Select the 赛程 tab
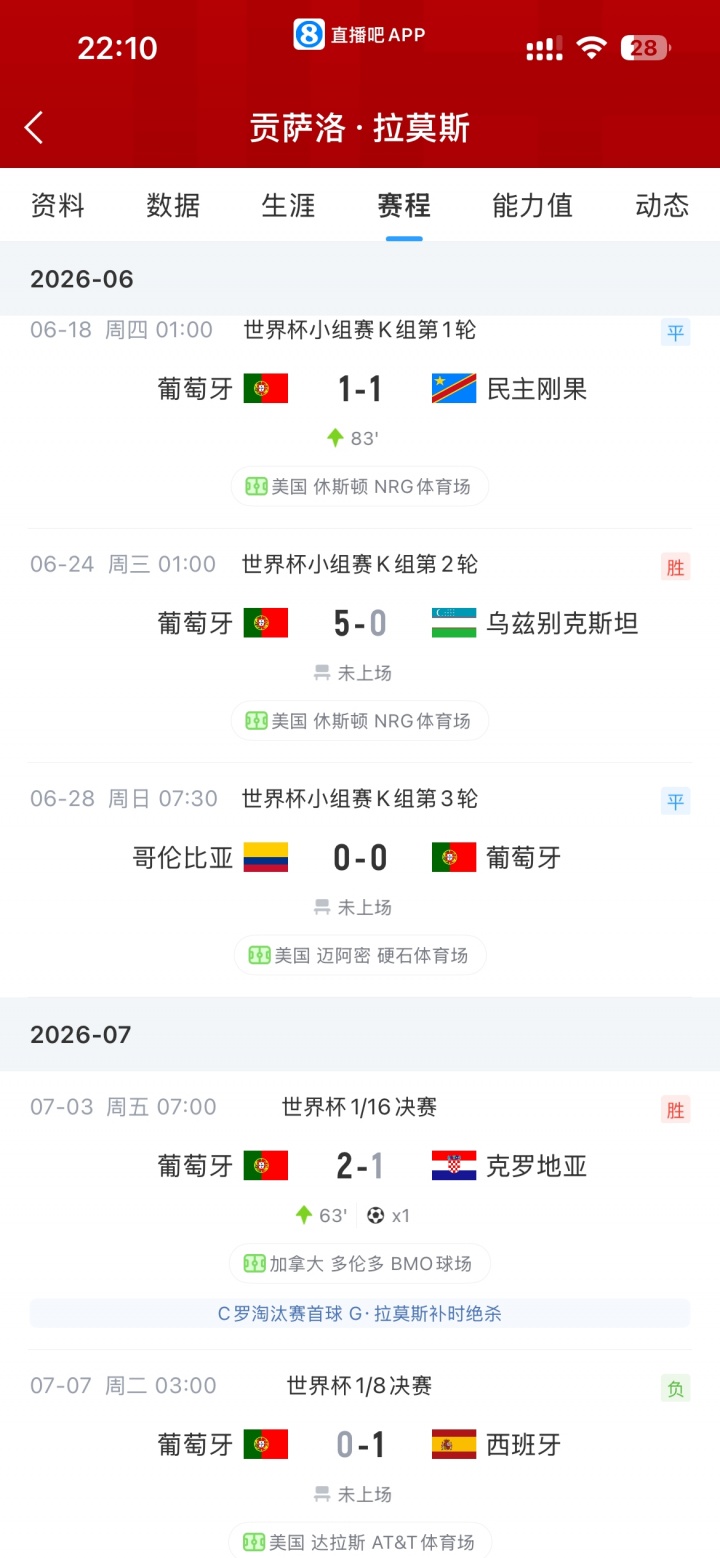This screenshot has height=1558, width=720. coord(404,205)
